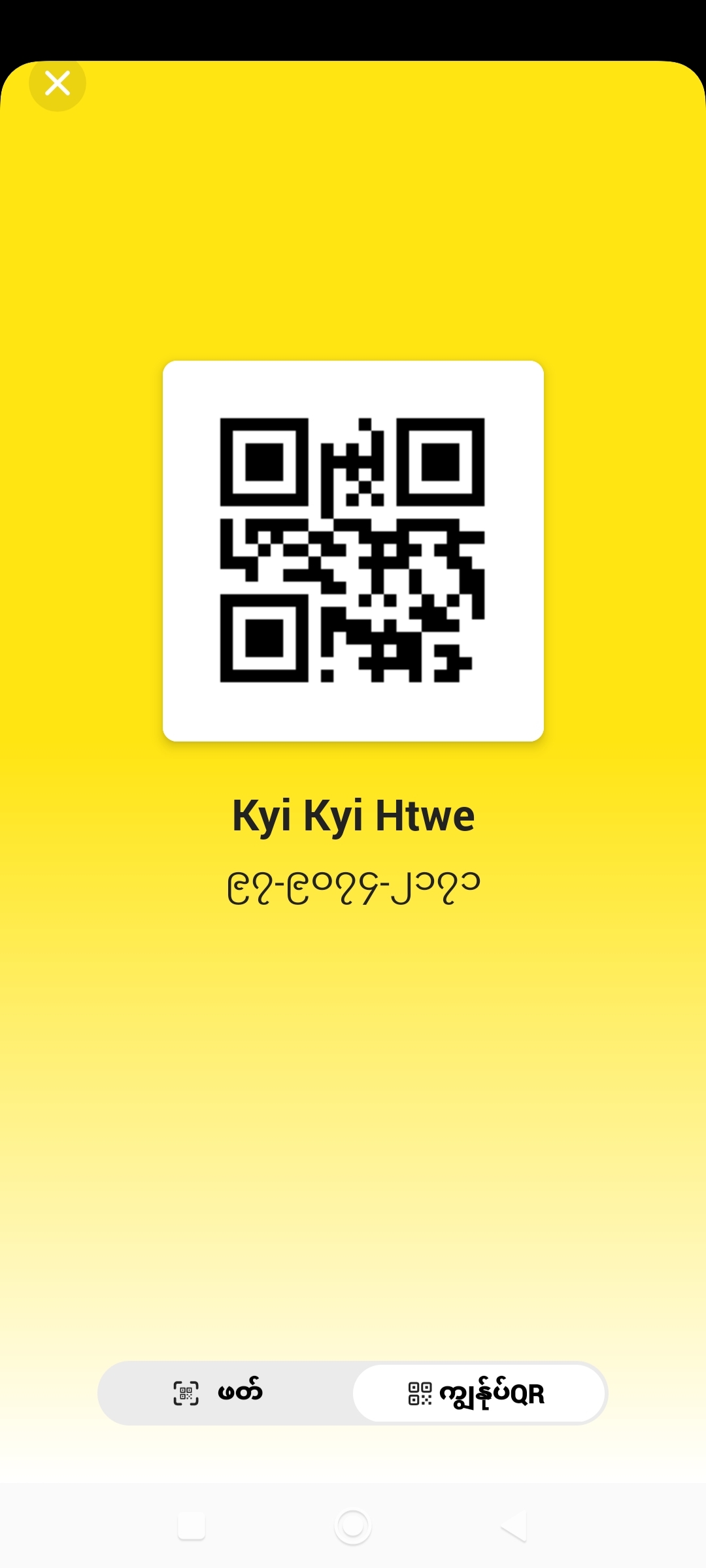The image size is (706, 1568).
Task: Go to the home screen
Action: tap(353, 1527)
